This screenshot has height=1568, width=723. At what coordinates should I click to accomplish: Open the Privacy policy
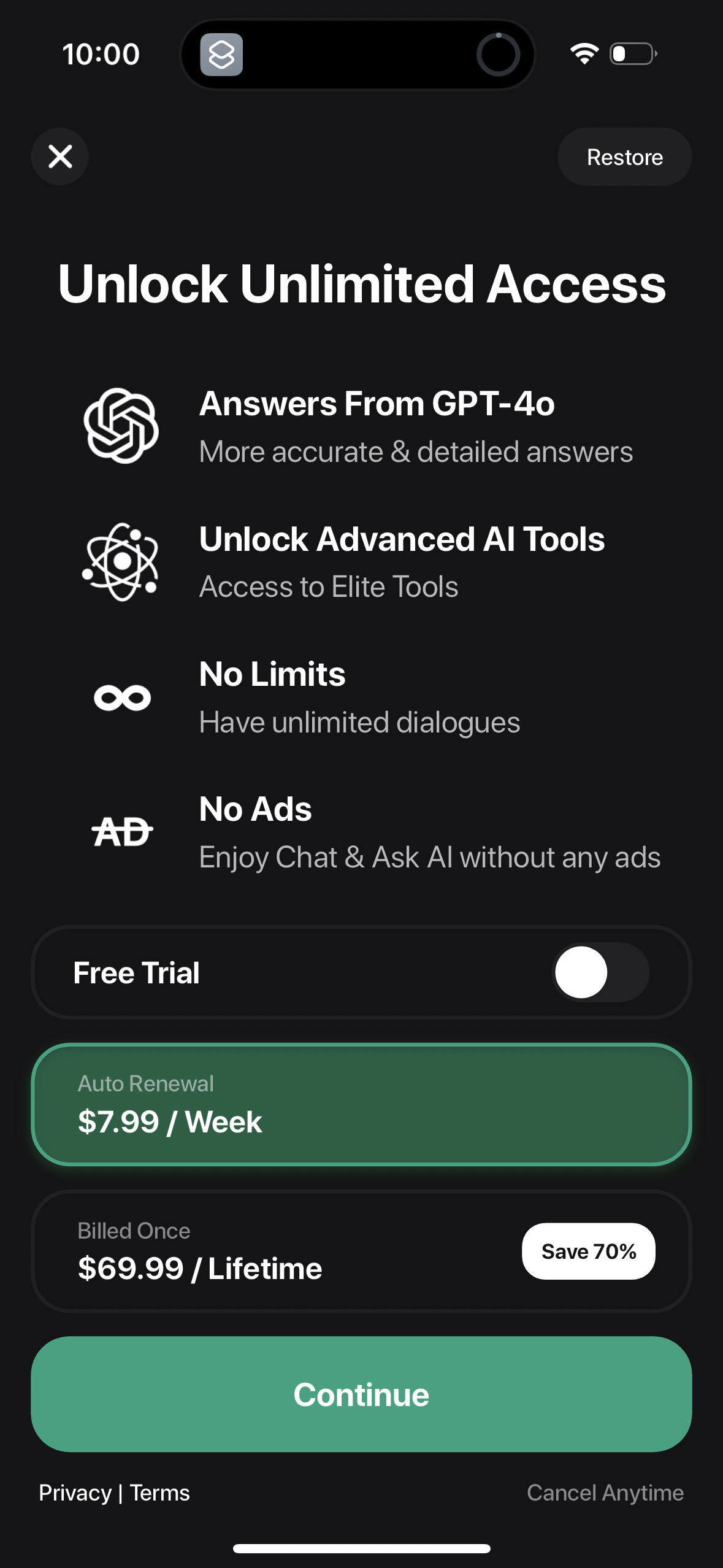point(74,1493)
